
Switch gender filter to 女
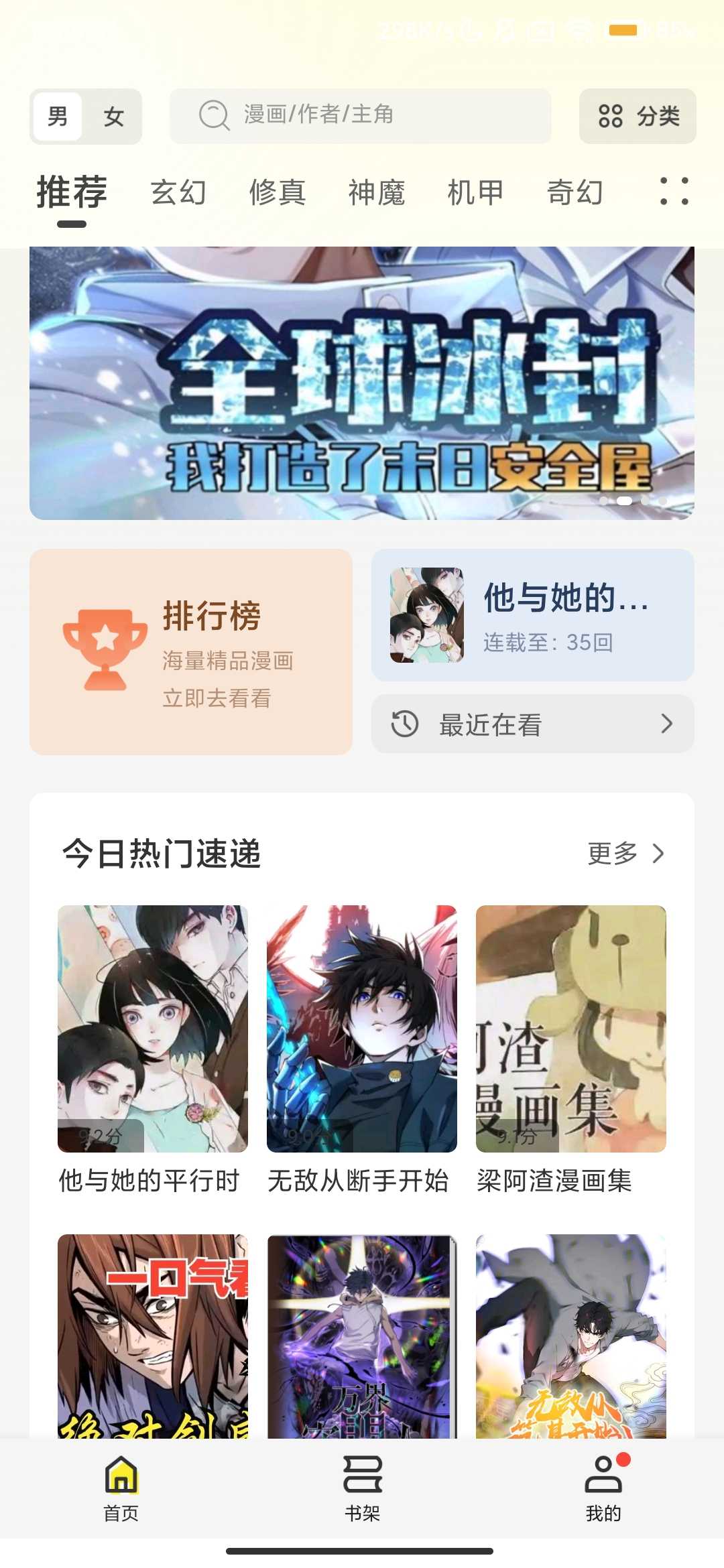click(113, 117)
